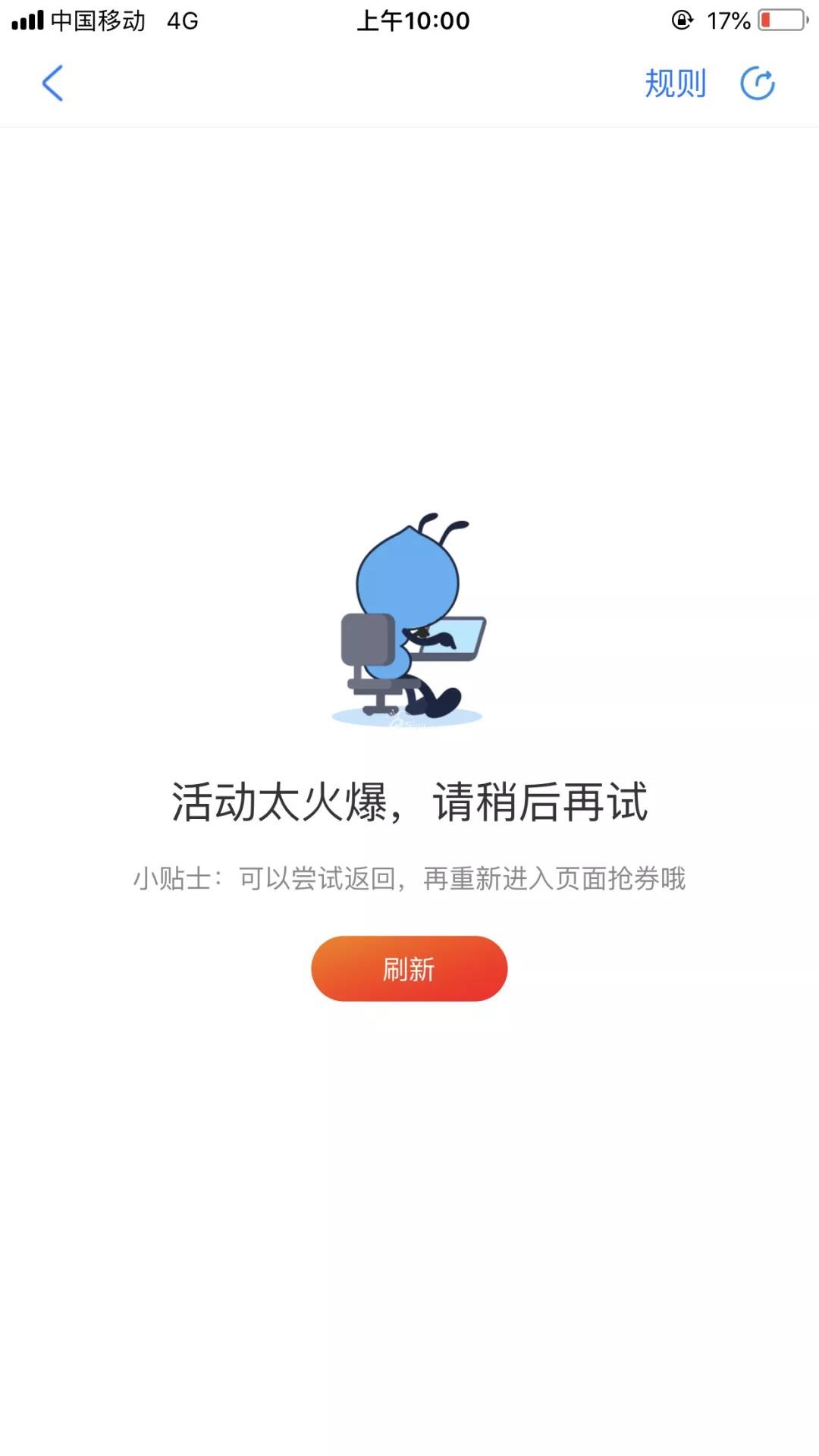Go back using the top-left arrow
This screenshot has height=1456, width=819.
coord(52,83)
